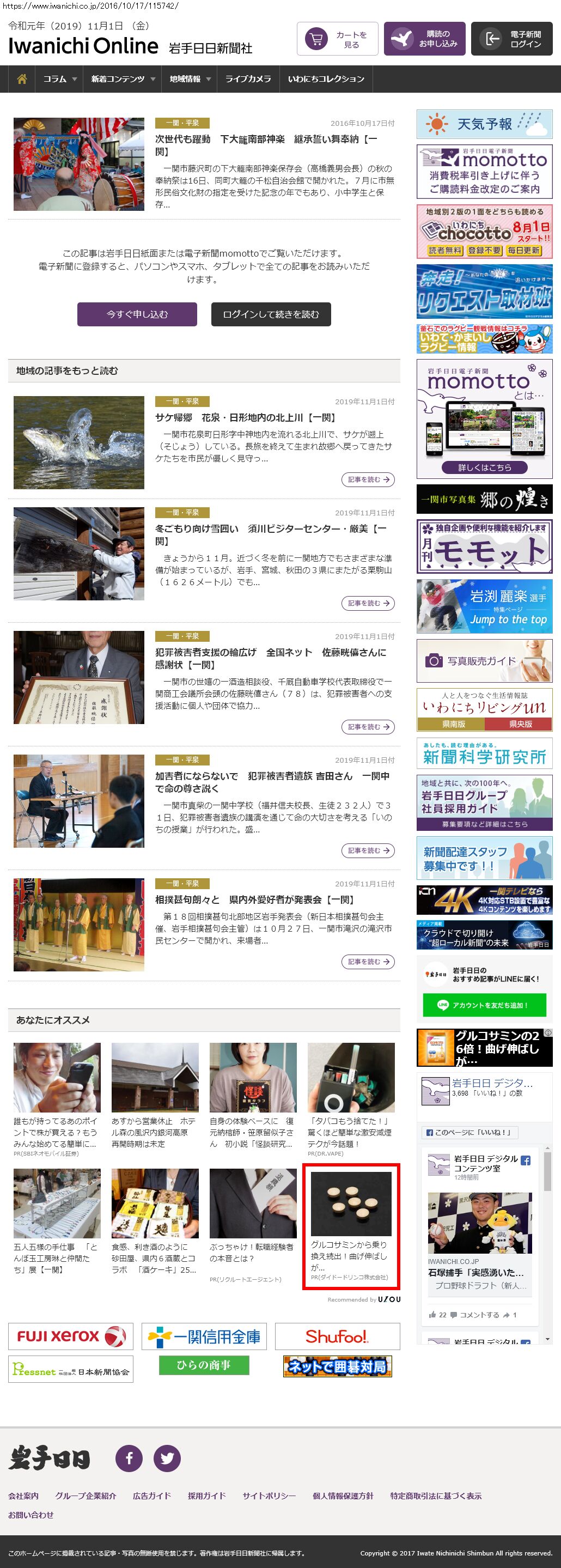Image resolution: width=561 pixels, height=1568 pixels.
Task: Open 電子新聞ログイン login button
Action: 511,40
